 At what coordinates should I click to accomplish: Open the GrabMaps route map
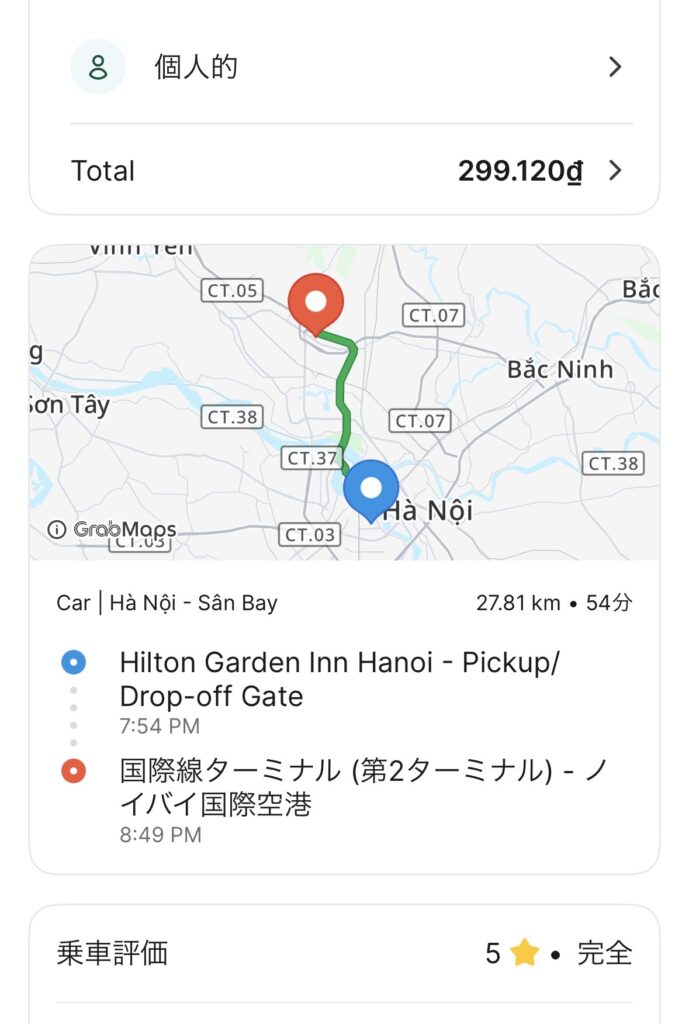345,402
